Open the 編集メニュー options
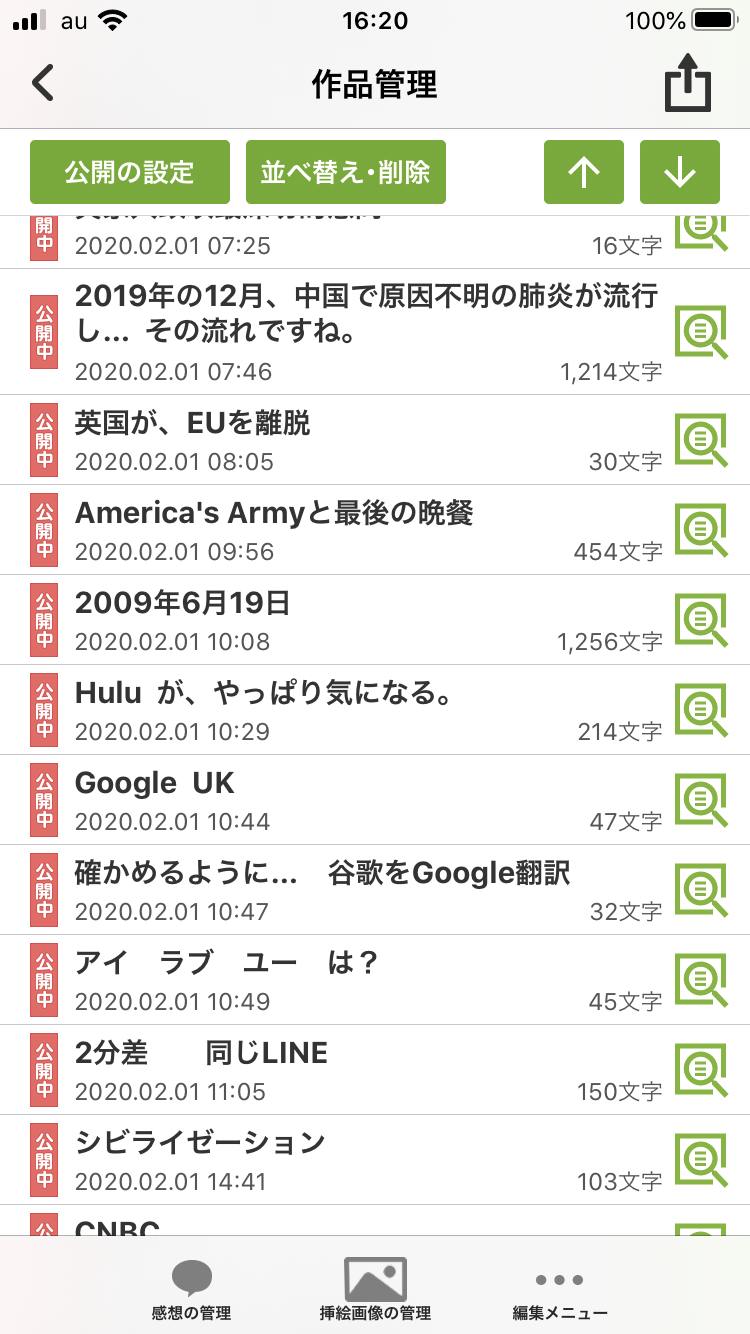750x1334 pixels. pos(559,1288)
